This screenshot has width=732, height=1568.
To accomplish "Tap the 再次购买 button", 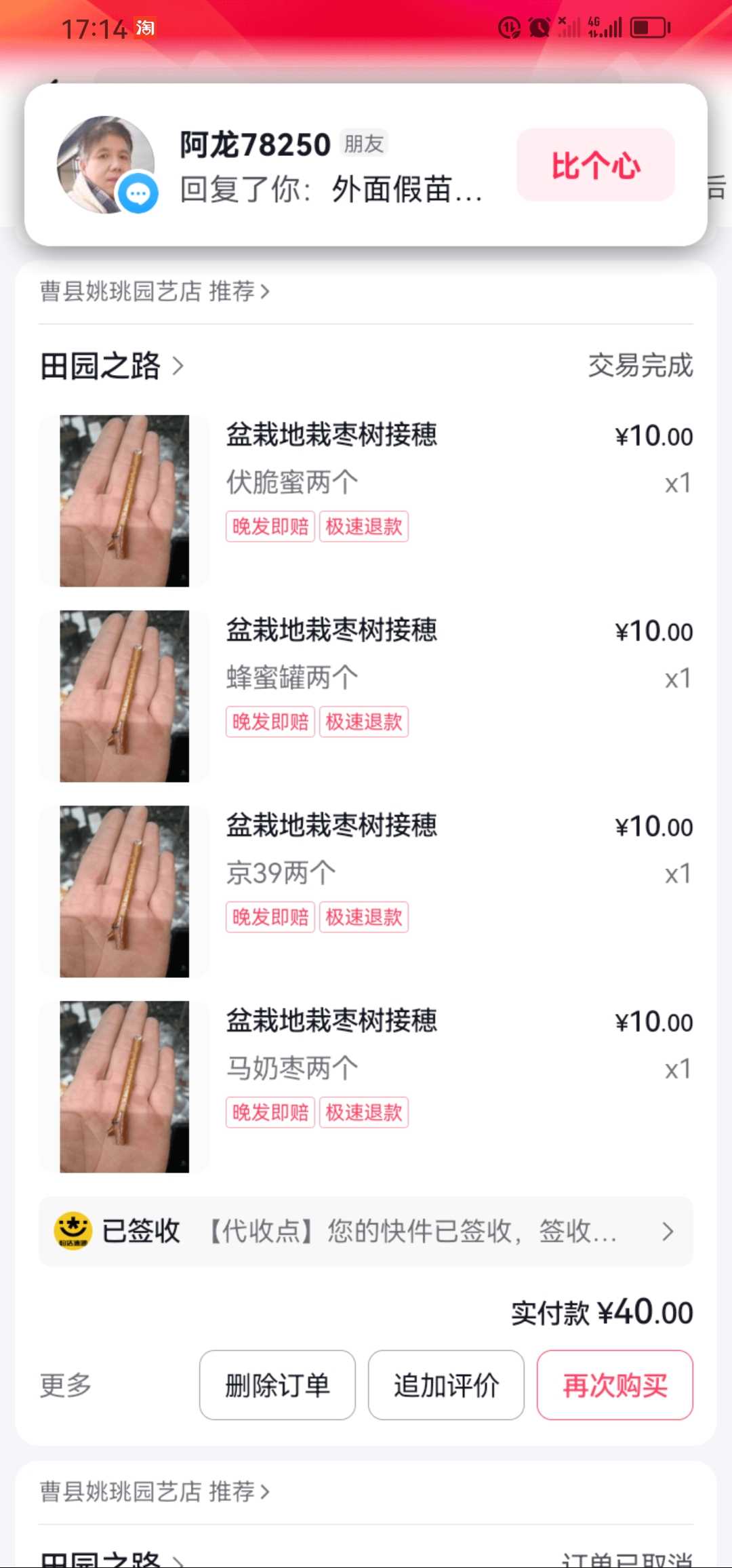I will pyautogui.click(x=615, y=1385).
